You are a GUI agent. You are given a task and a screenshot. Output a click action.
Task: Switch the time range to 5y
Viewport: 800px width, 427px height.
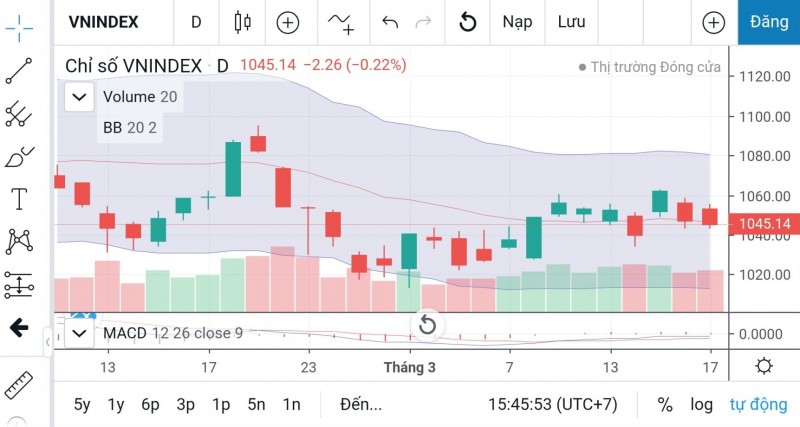82,405
